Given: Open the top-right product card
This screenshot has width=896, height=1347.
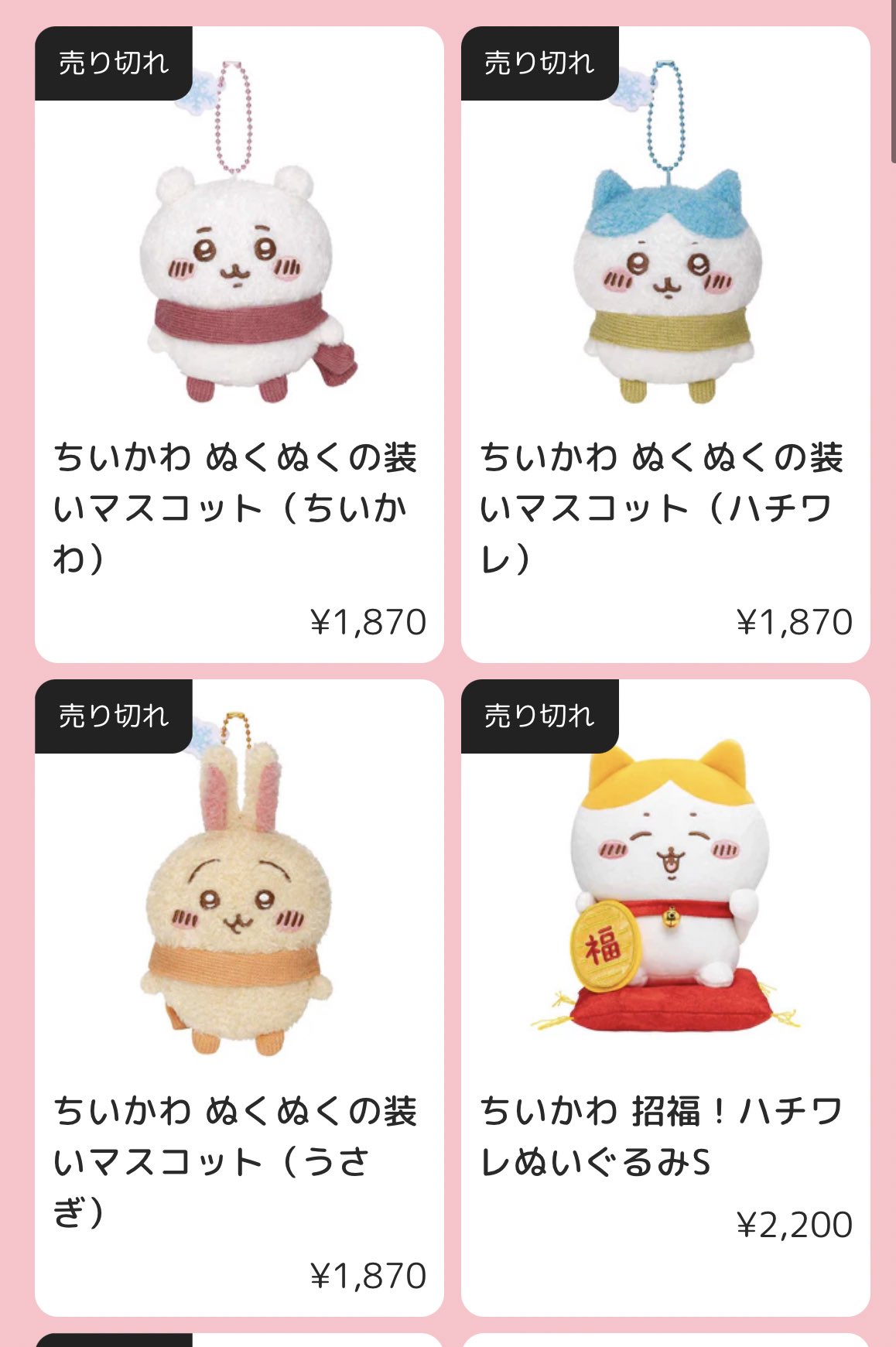Looking at the screenshot, I should click(x=662, y=333).
